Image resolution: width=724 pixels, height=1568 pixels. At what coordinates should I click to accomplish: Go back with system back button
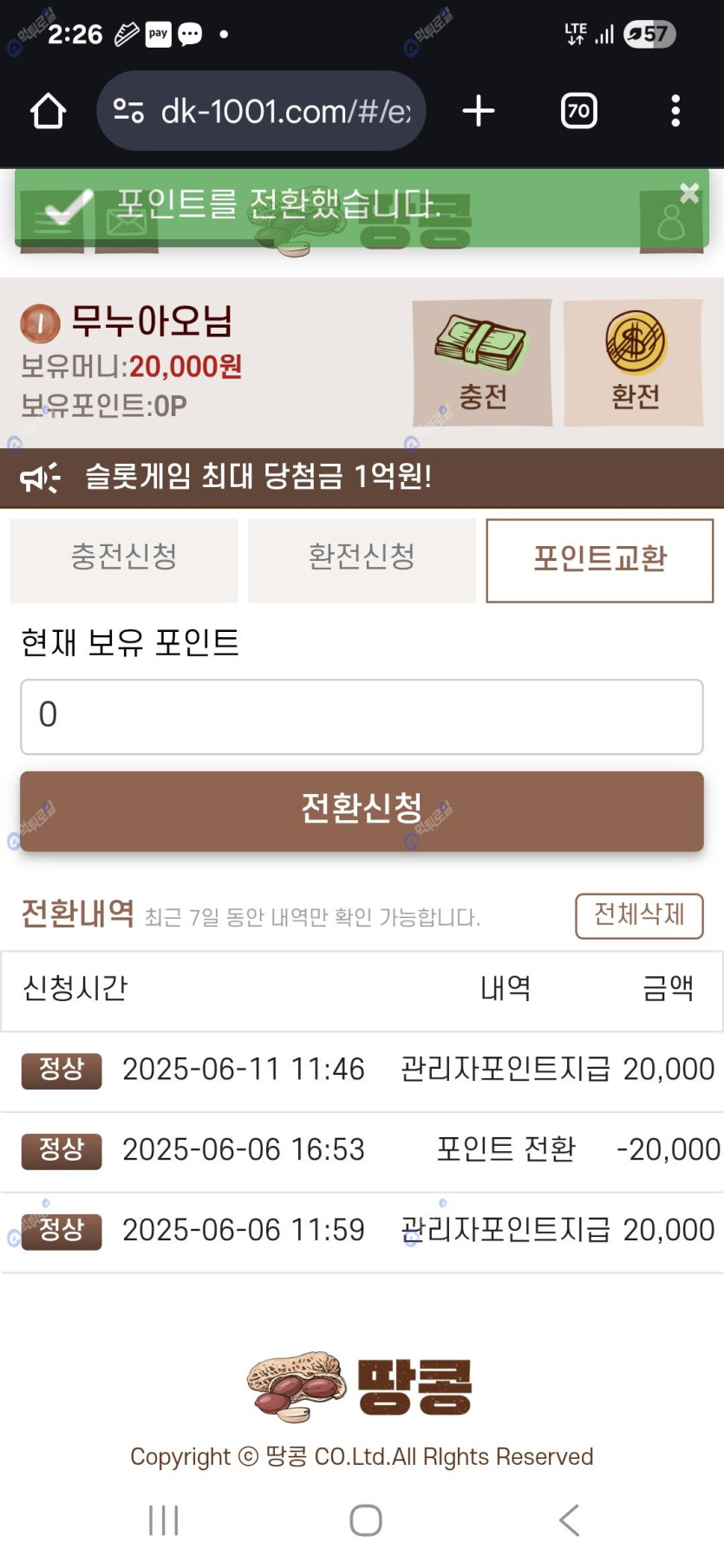[569, 1520]
